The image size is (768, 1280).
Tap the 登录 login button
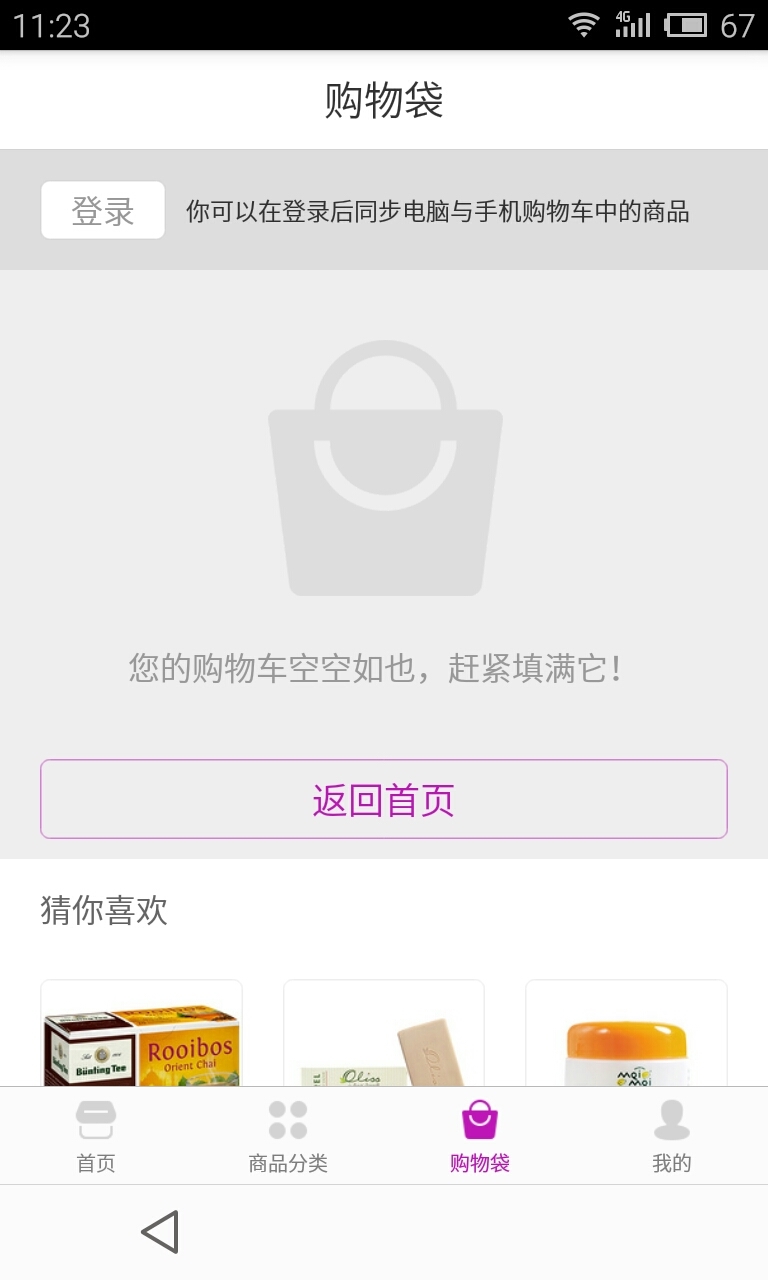tap(103, 211)
